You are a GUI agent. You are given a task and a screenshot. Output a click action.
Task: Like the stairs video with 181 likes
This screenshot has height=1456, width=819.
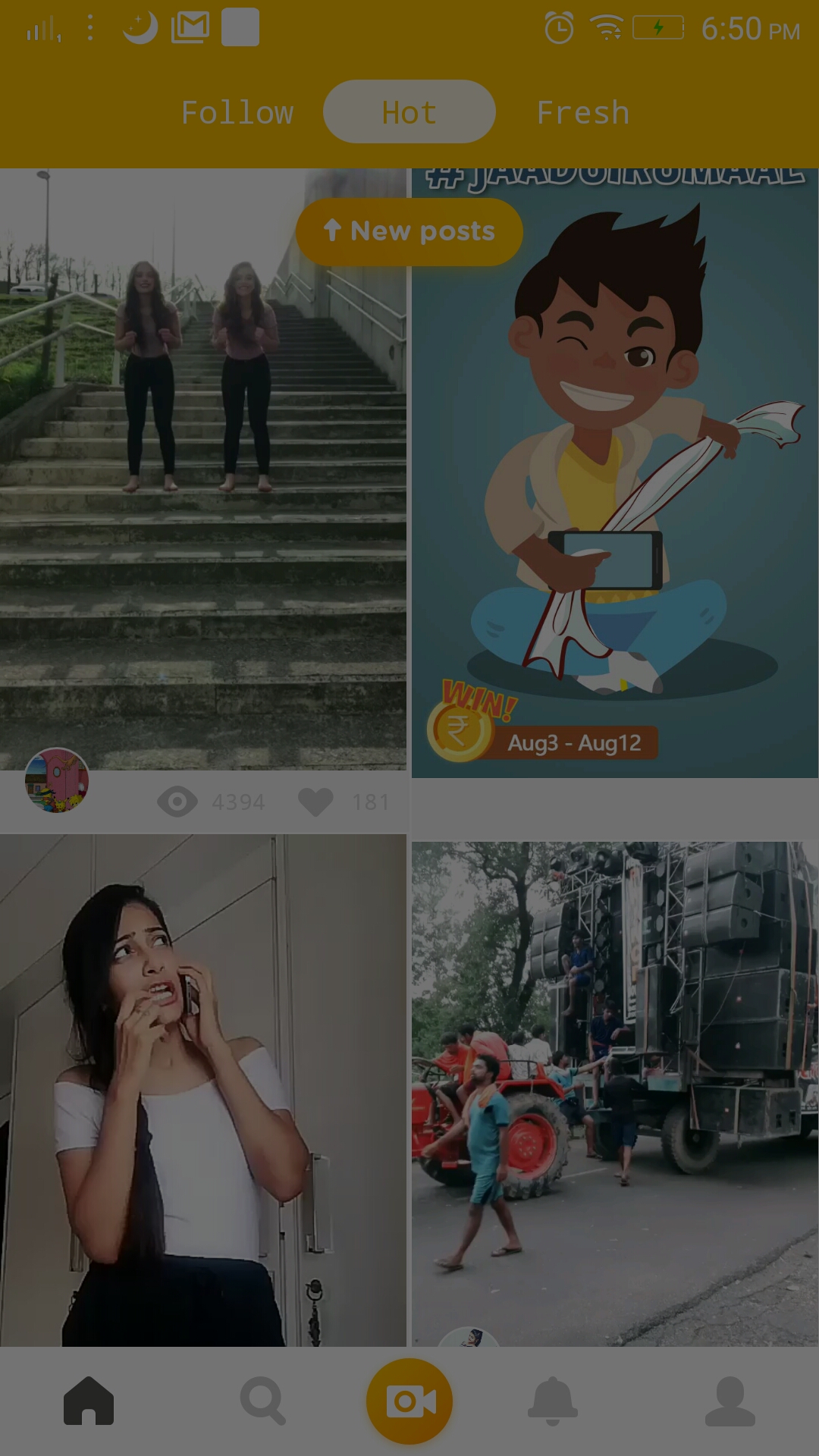[x=315, y=802]
